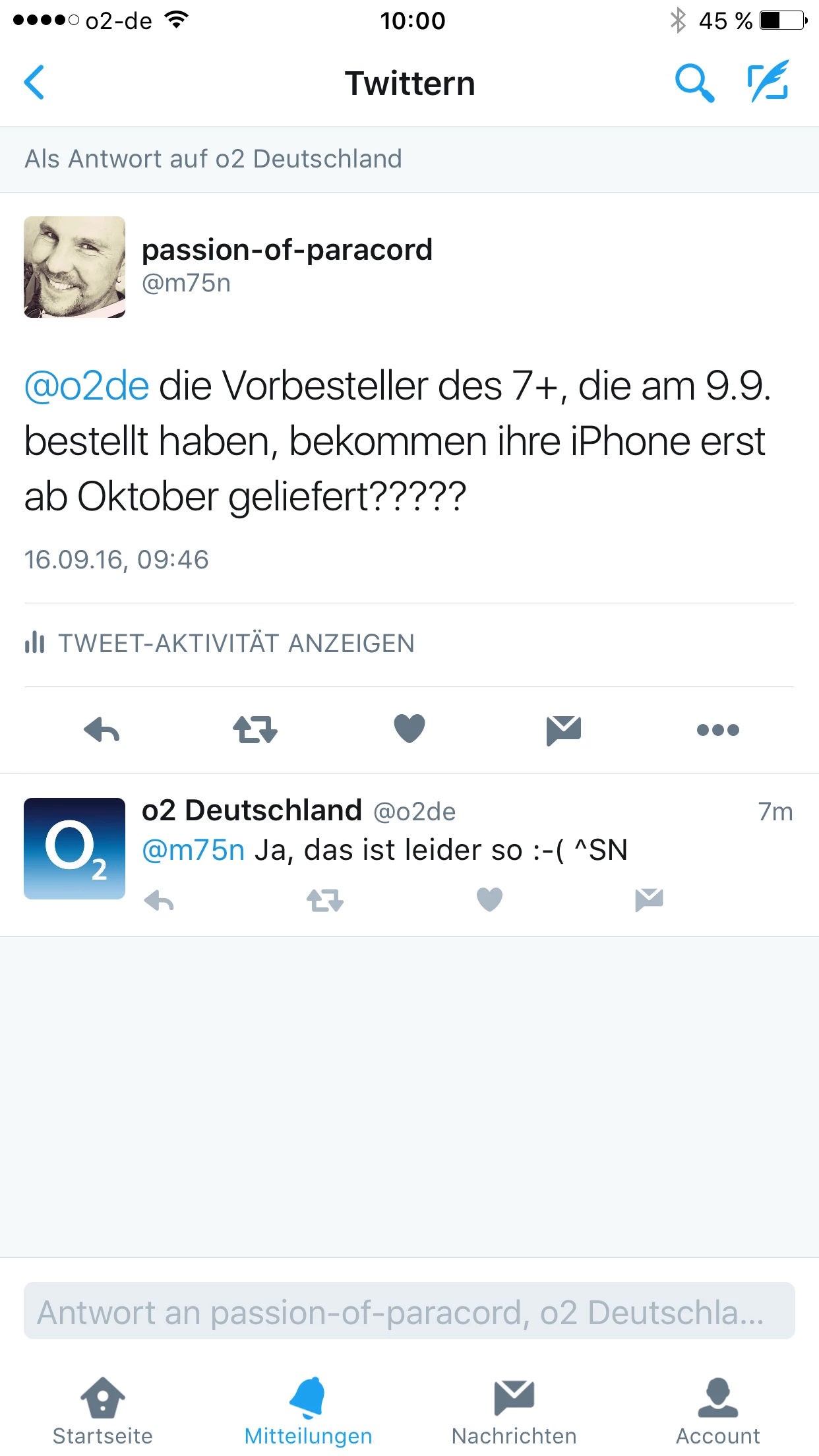Viewport: 819px width, 1456px height.
Task: Tap the @m75n mention in o2's reply
Action: point(193,850)
